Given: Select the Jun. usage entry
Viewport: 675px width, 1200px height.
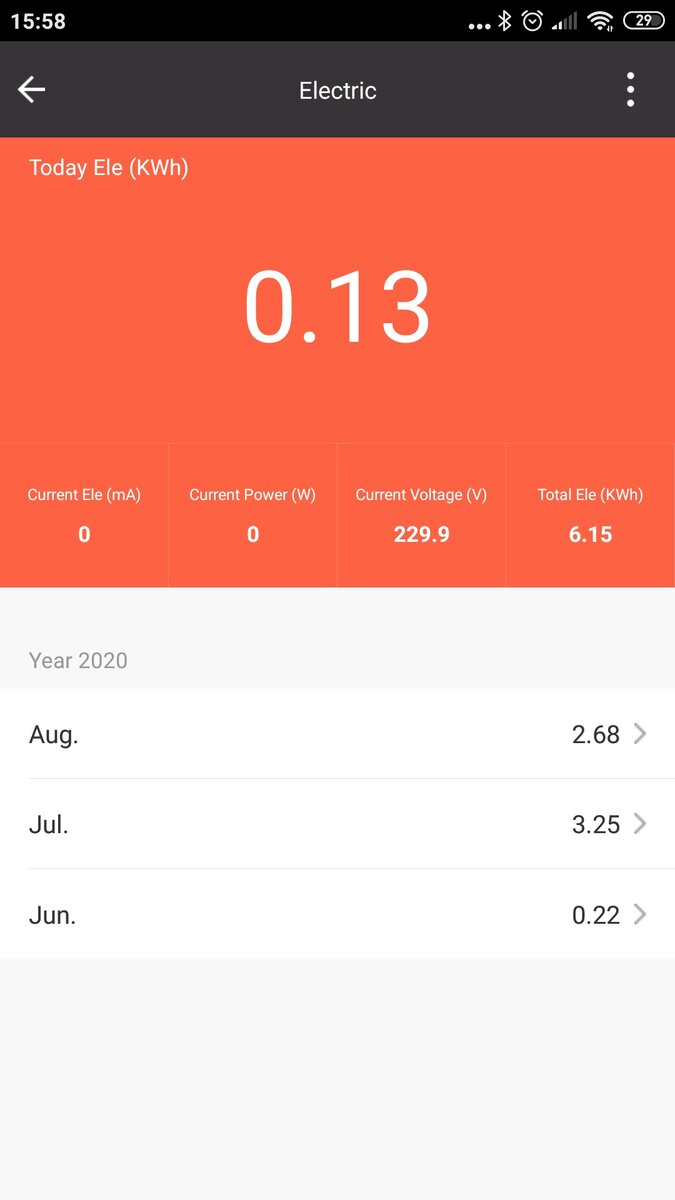Looking at the screenshot, I should [x=337, y=914].
